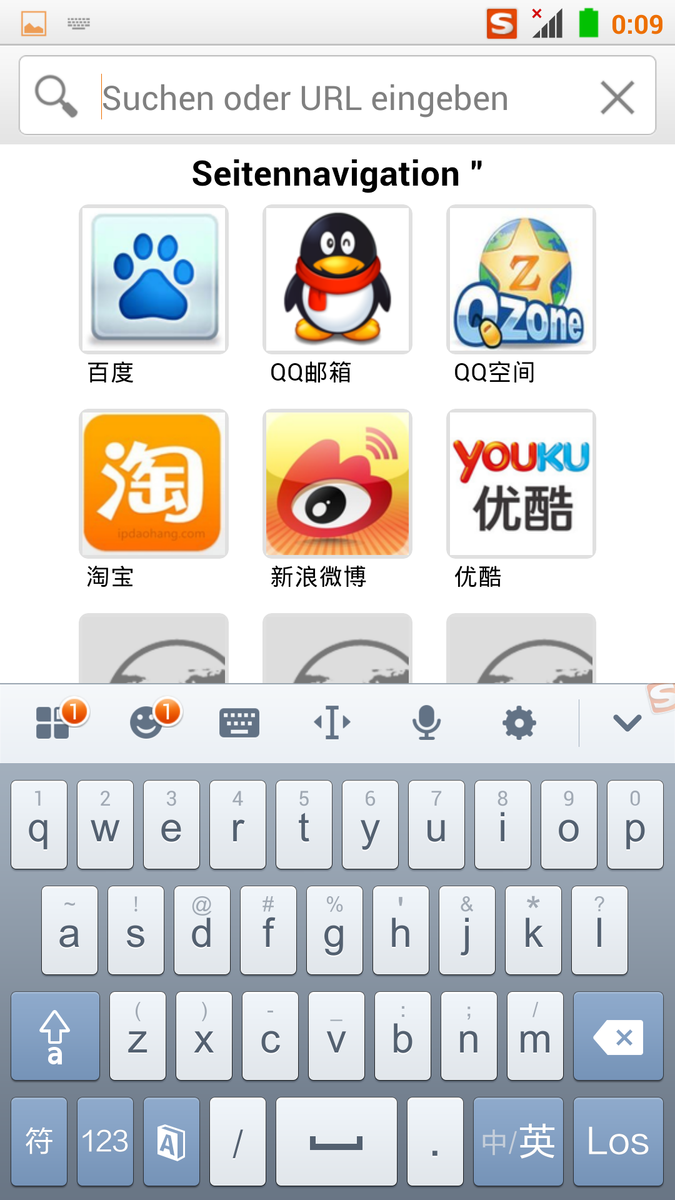The height and width of the screenshot is (1200, 675).
Task: Start voice input with the microphone
Action: (427, 723)
